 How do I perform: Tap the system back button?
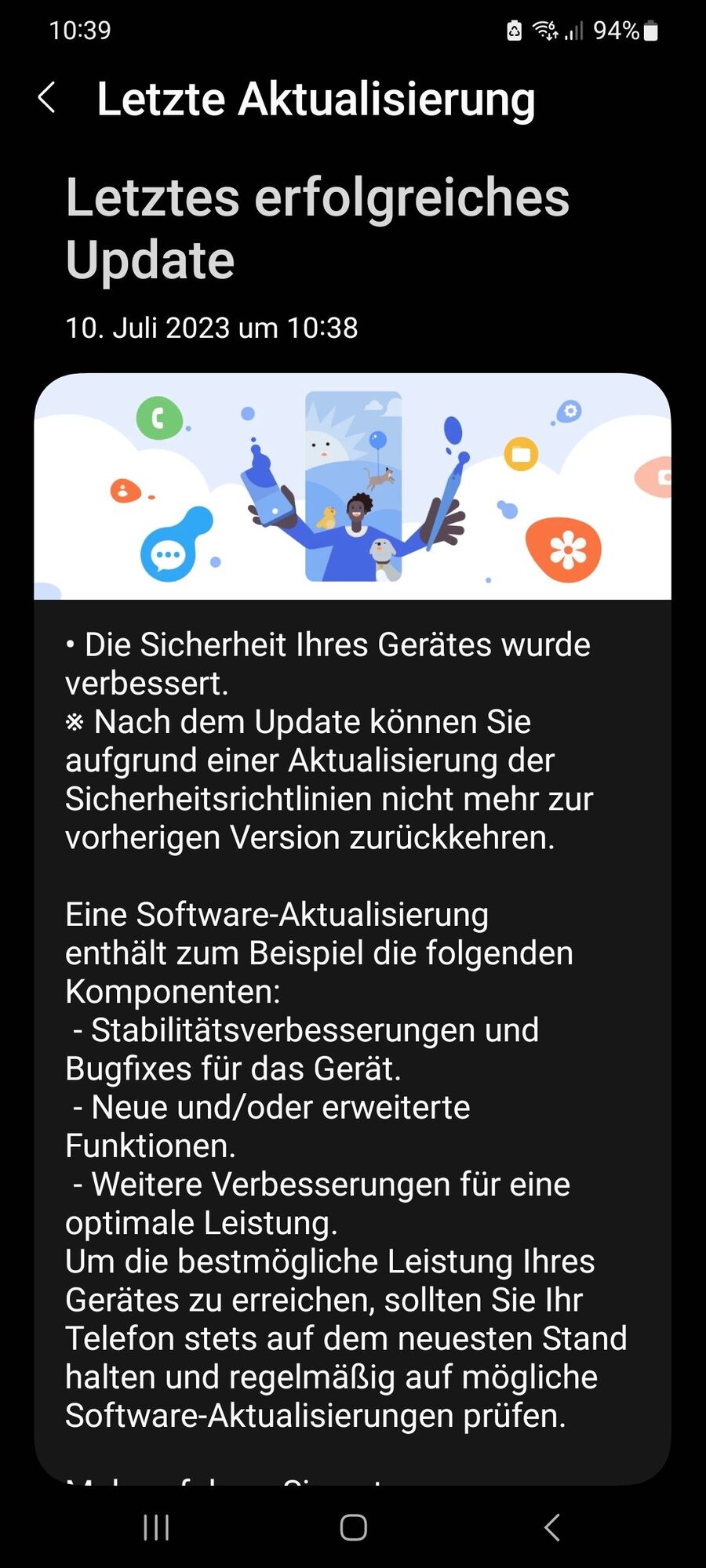(x=551, y=1527)
